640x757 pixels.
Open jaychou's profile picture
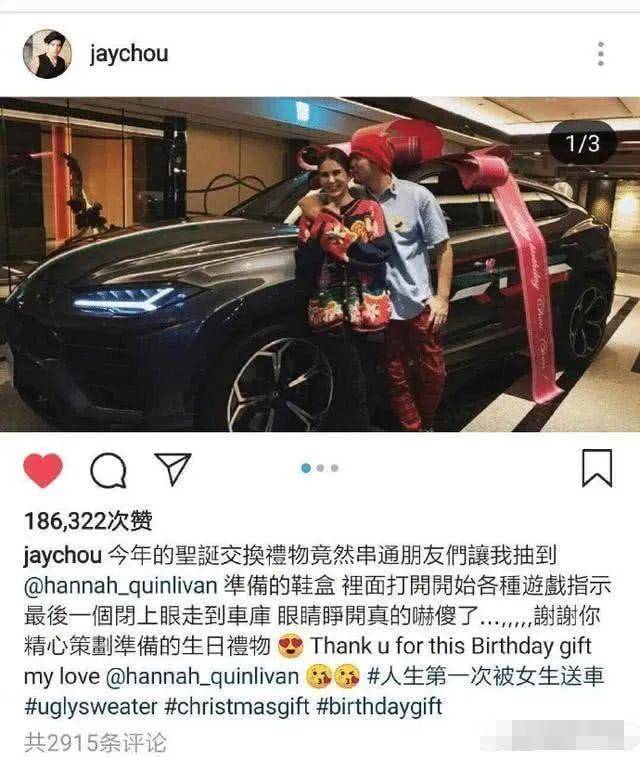click(x=47, y=54)
